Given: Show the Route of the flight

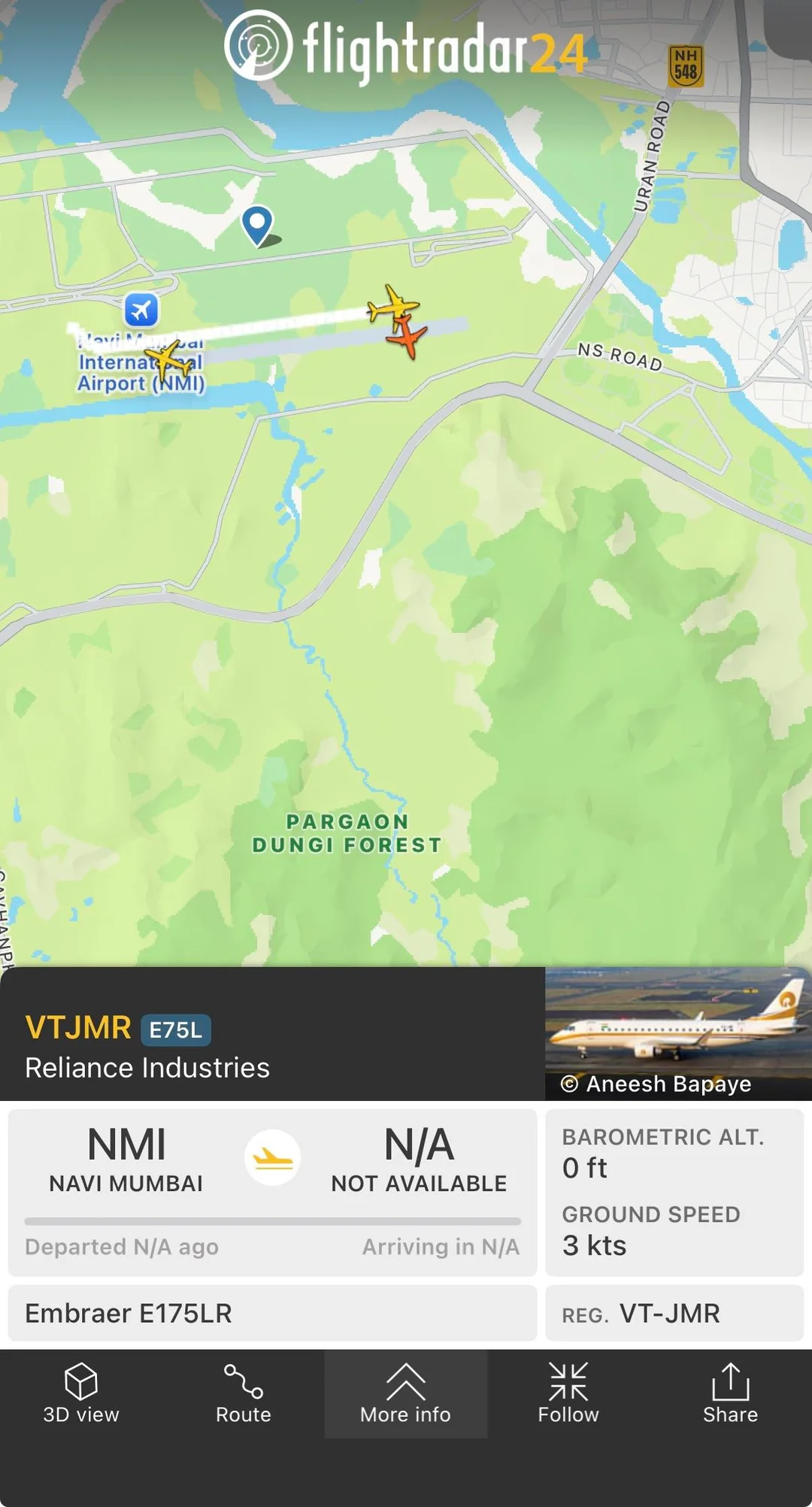Looking at the screenshot, I should (243, 1395).
